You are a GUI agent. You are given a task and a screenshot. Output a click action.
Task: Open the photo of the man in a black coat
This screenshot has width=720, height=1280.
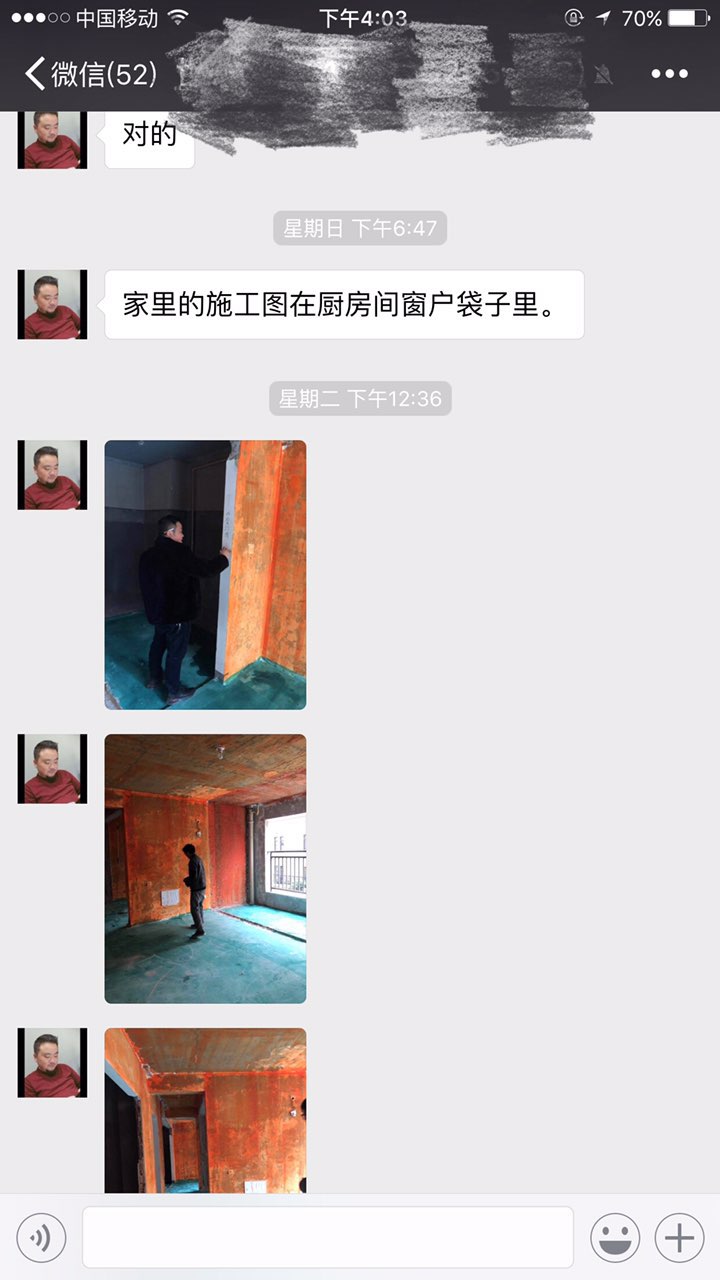(205, 575)
